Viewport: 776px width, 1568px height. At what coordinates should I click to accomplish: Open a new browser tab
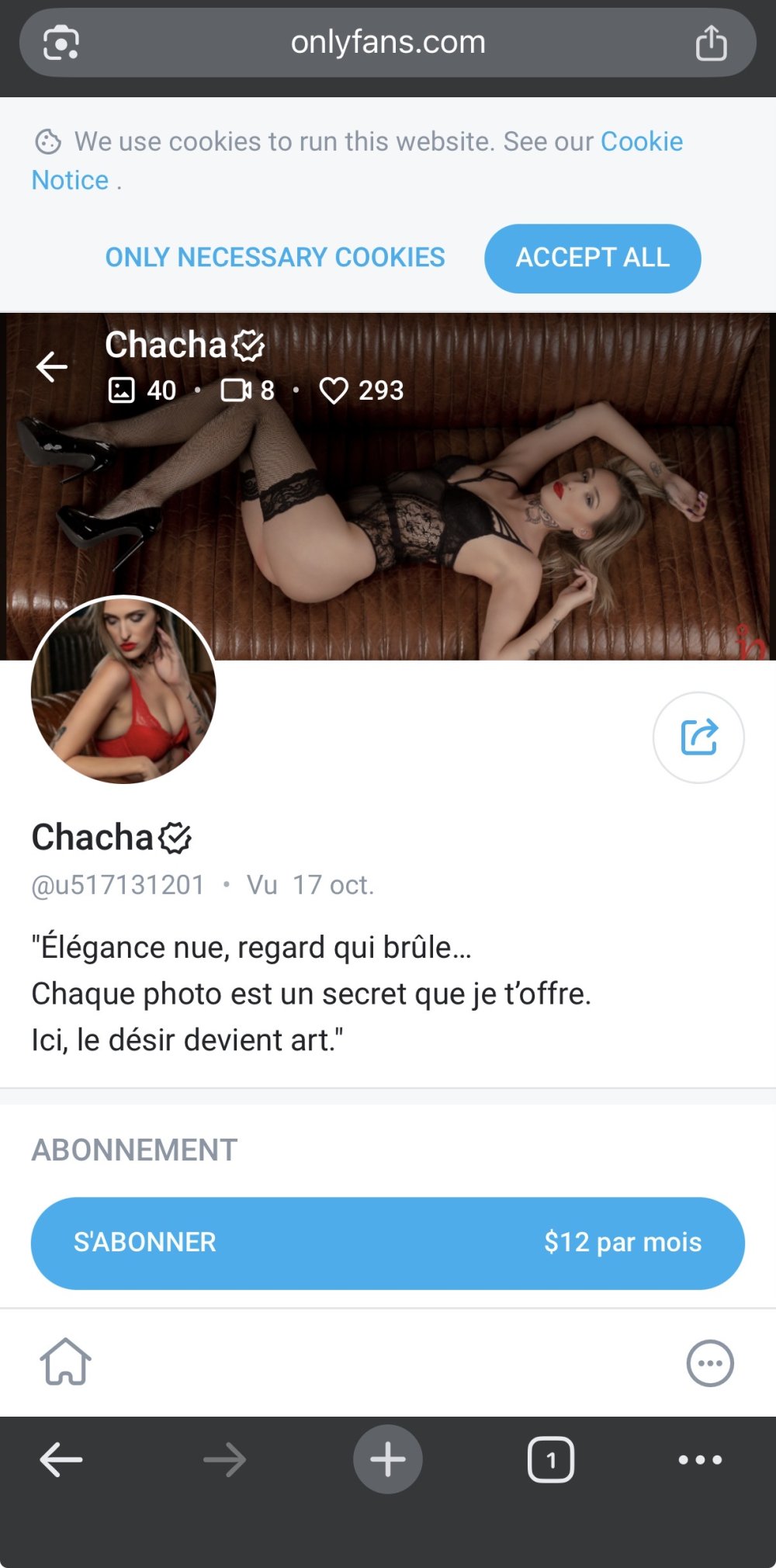(387, 1459)
